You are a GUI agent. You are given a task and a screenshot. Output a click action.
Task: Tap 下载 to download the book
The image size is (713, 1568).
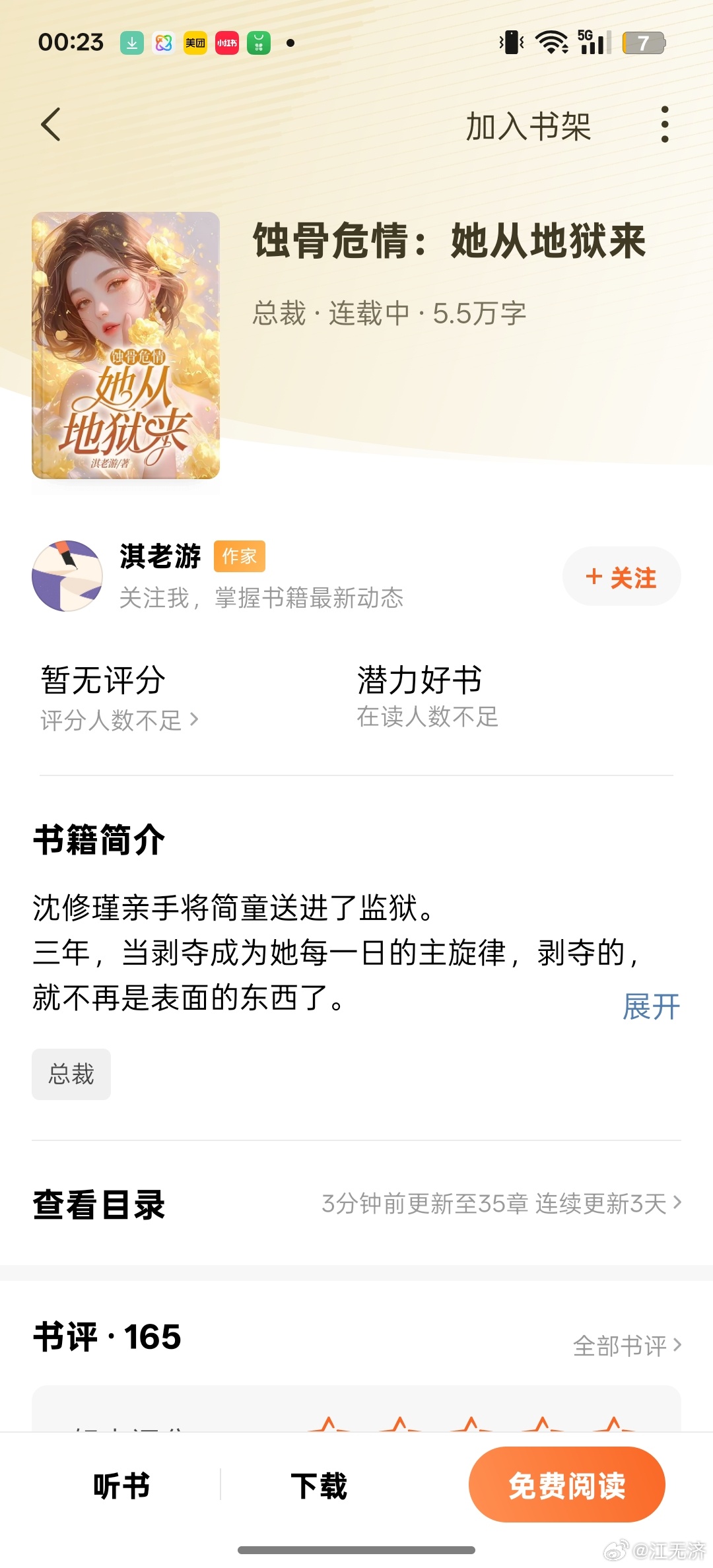click(x=319, y=1486)
